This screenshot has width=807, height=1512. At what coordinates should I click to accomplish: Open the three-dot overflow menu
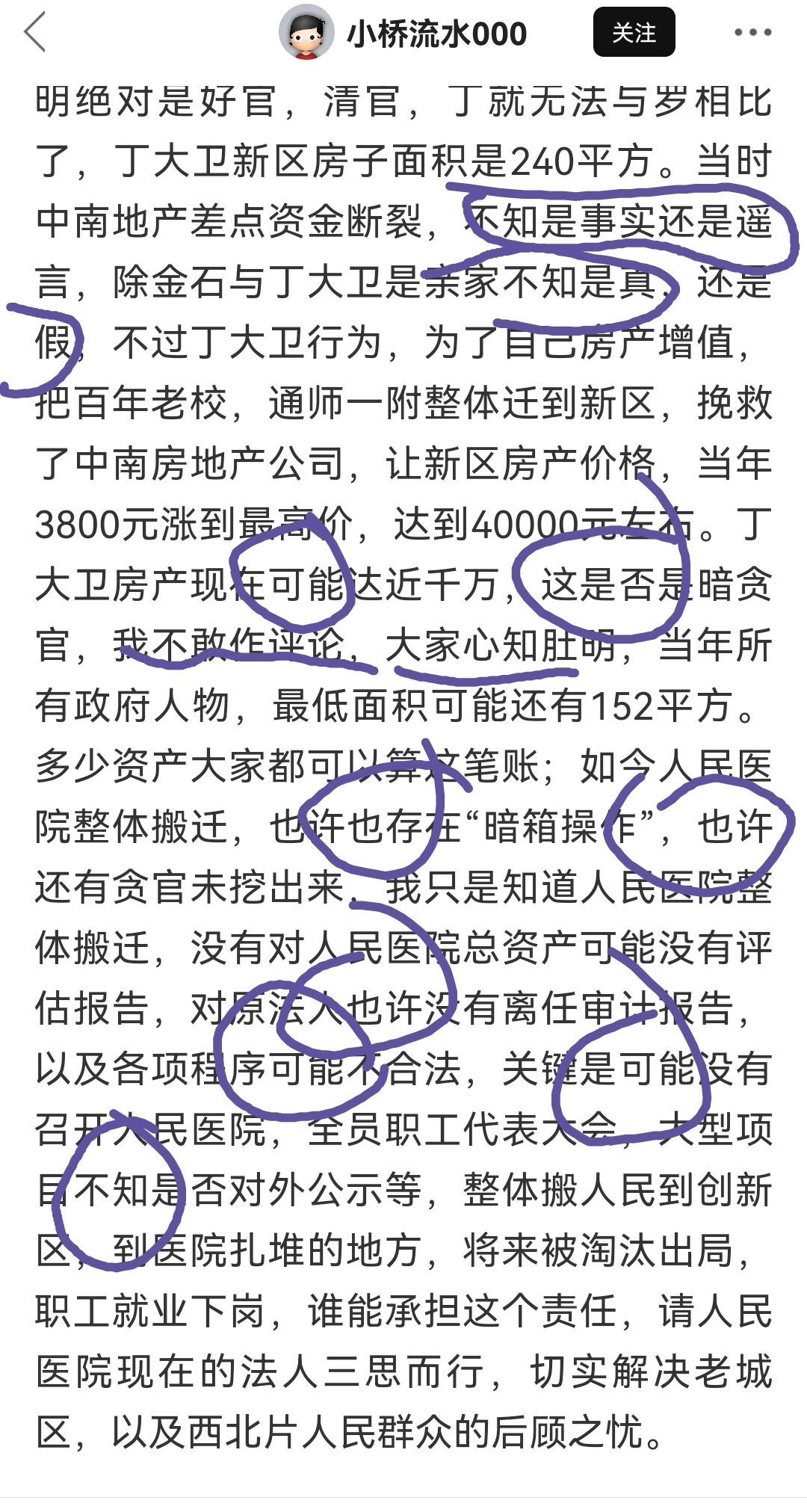[x=752, y=33]
